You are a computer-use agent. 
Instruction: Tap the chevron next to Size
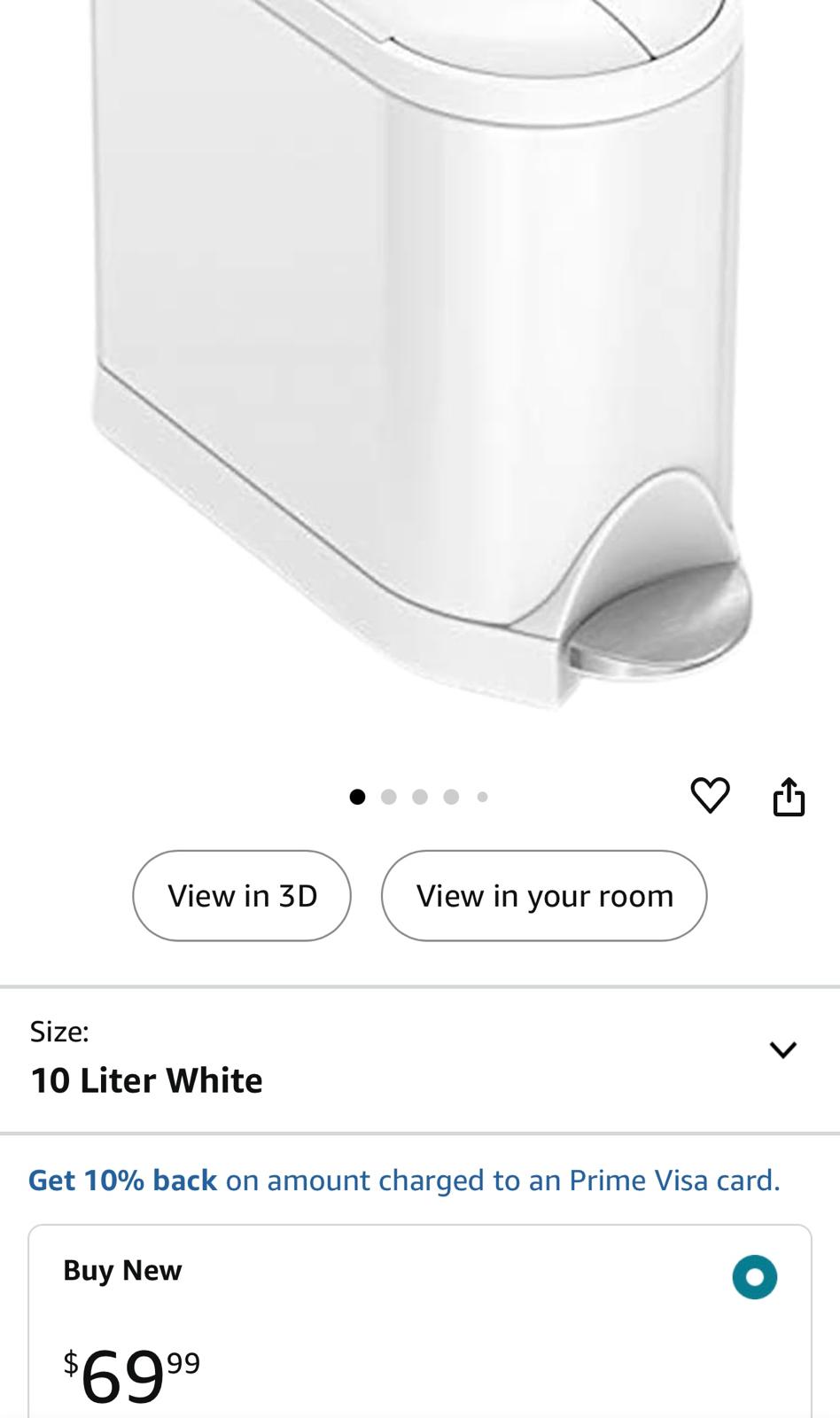(x=783, y=1050)
